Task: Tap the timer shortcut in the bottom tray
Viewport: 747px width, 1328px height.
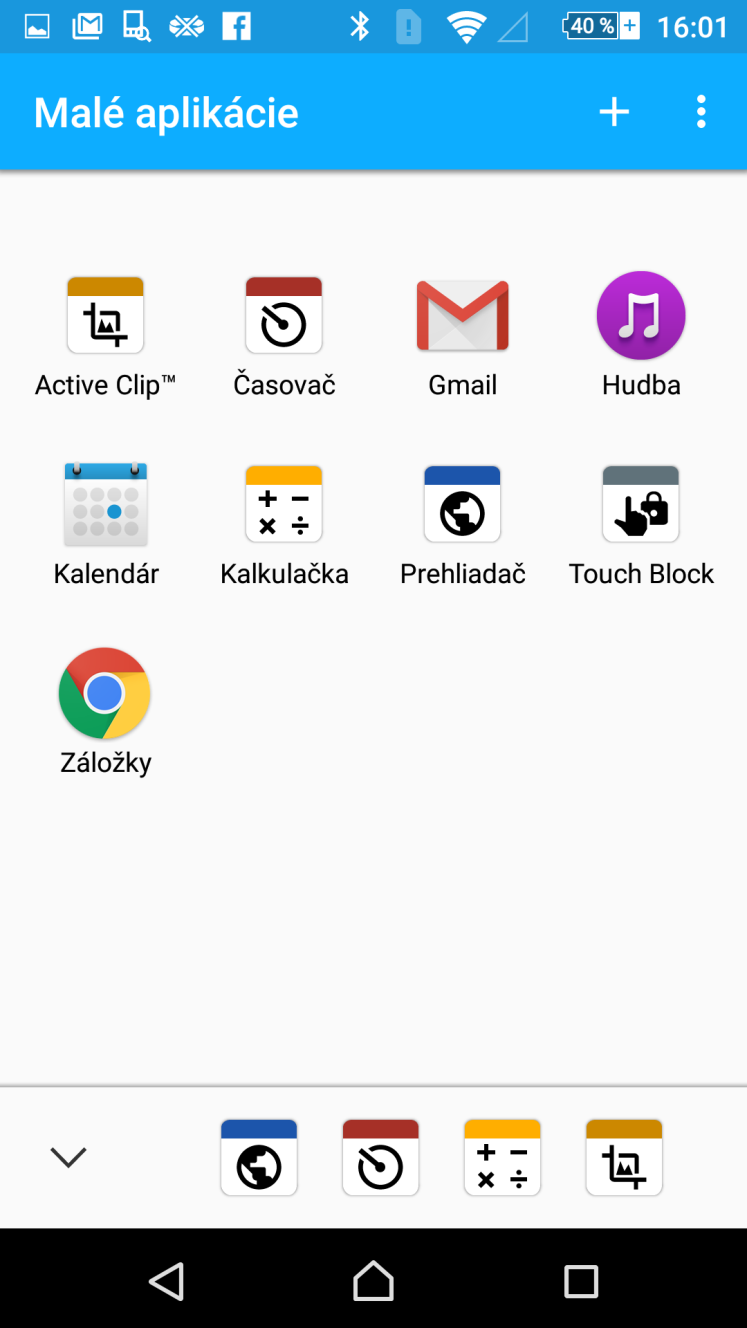Action: click(x=381, y=1157)
